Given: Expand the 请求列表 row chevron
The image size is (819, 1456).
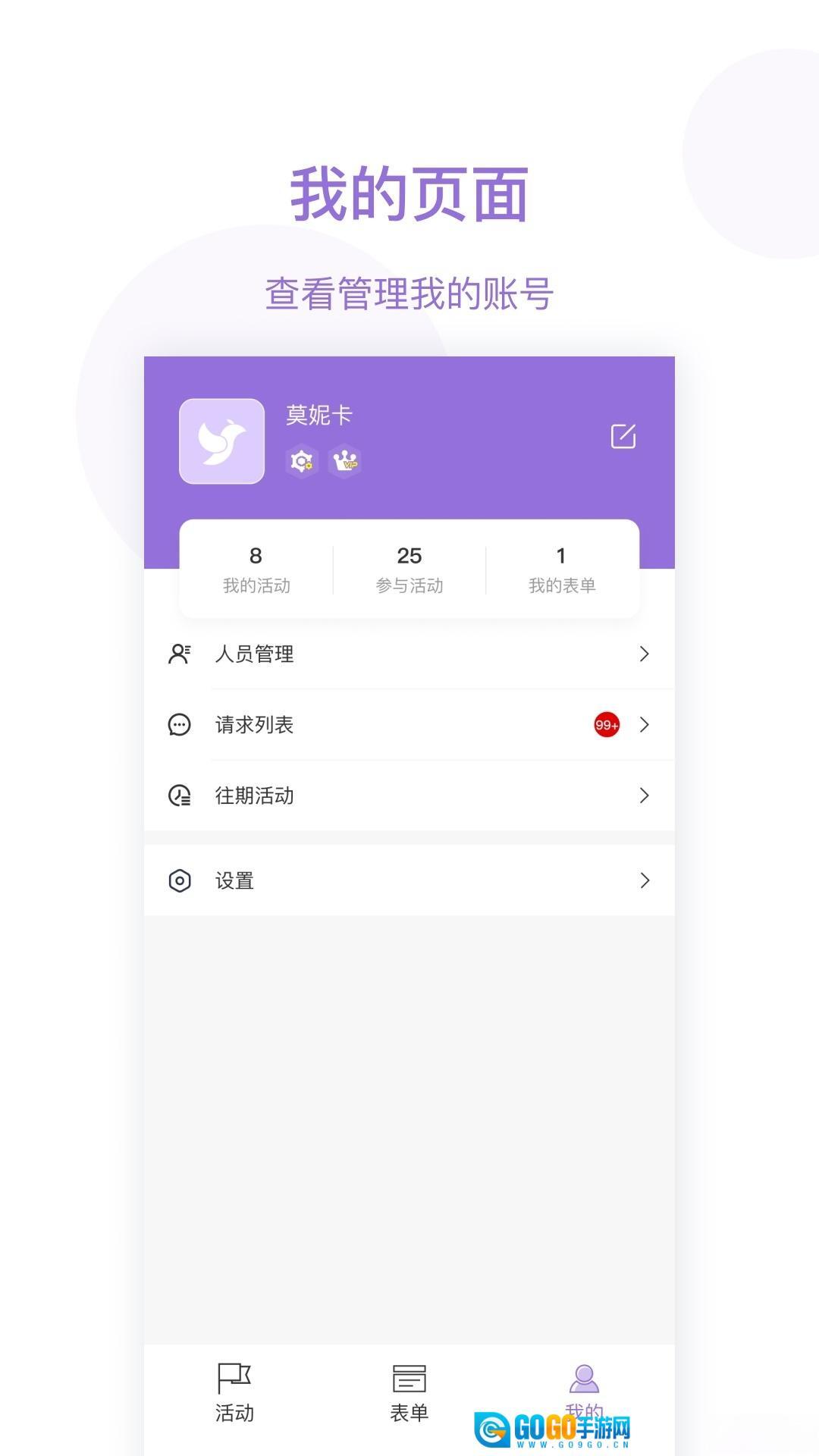Looking at the screenshot, I should pyautogui.click(x=644, y=726).
